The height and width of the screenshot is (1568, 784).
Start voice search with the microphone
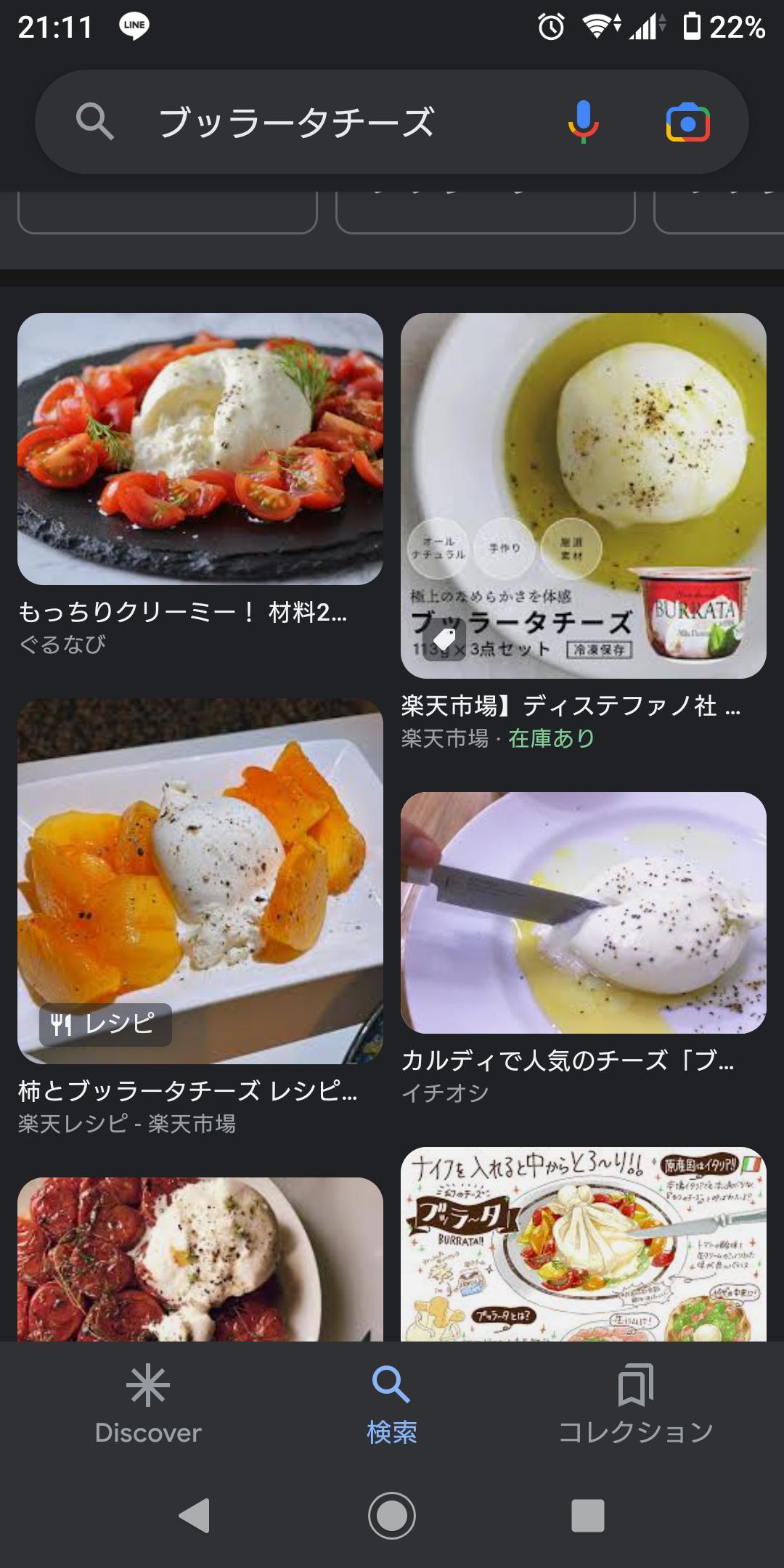(583, 122)
